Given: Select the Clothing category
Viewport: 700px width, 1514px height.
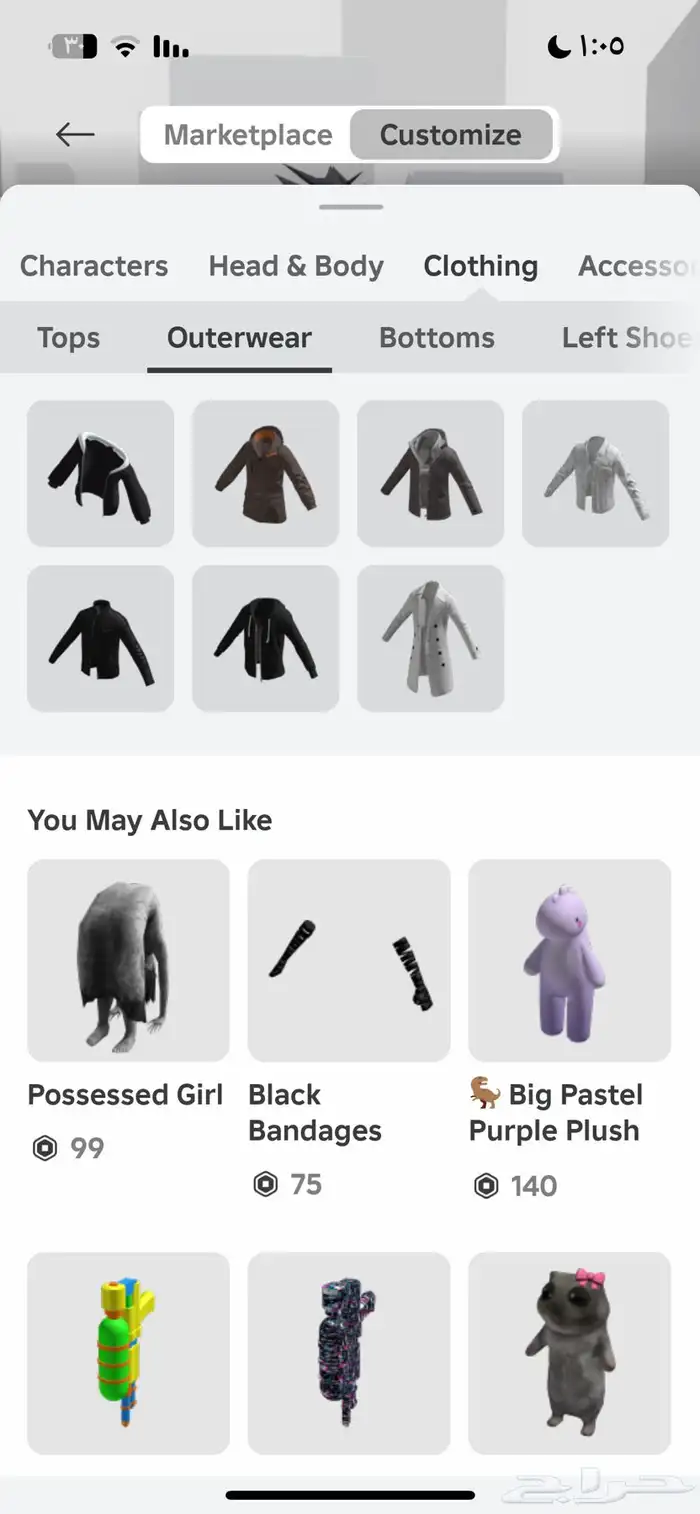Looking at the screenshot, I should click(x=480, y=266).
